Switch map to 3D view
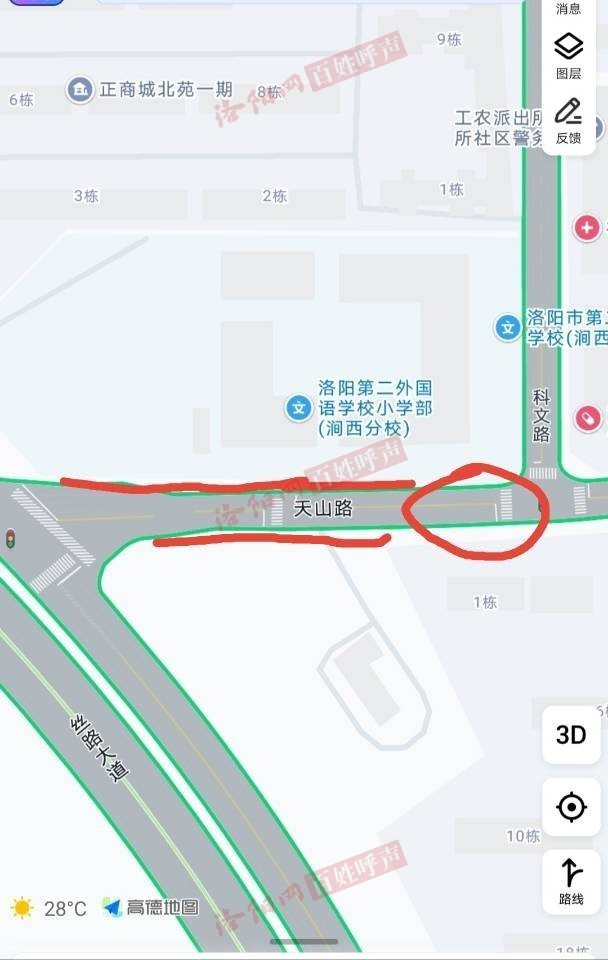608x960 pixels. coord(571,735)
